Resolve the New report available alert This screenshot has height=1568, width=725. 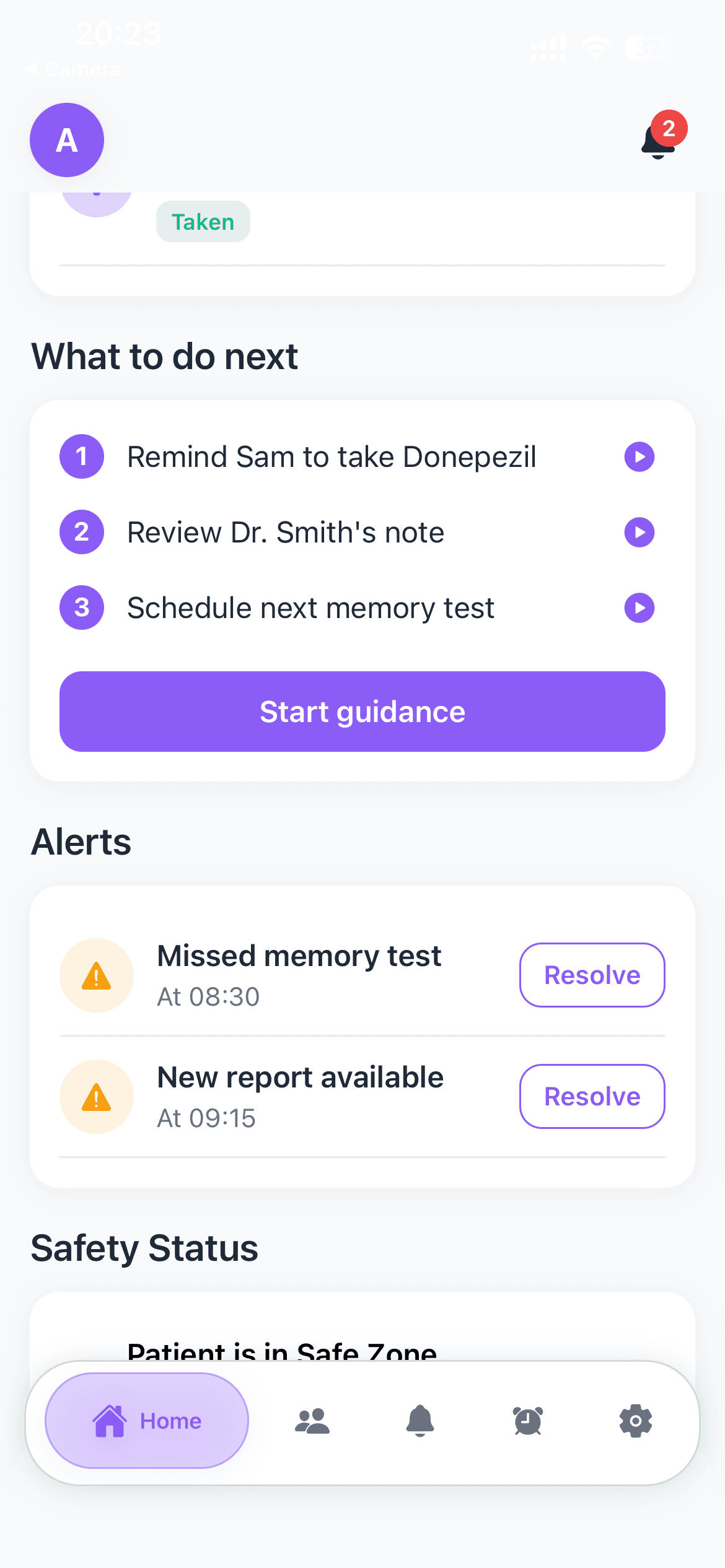591,1096
